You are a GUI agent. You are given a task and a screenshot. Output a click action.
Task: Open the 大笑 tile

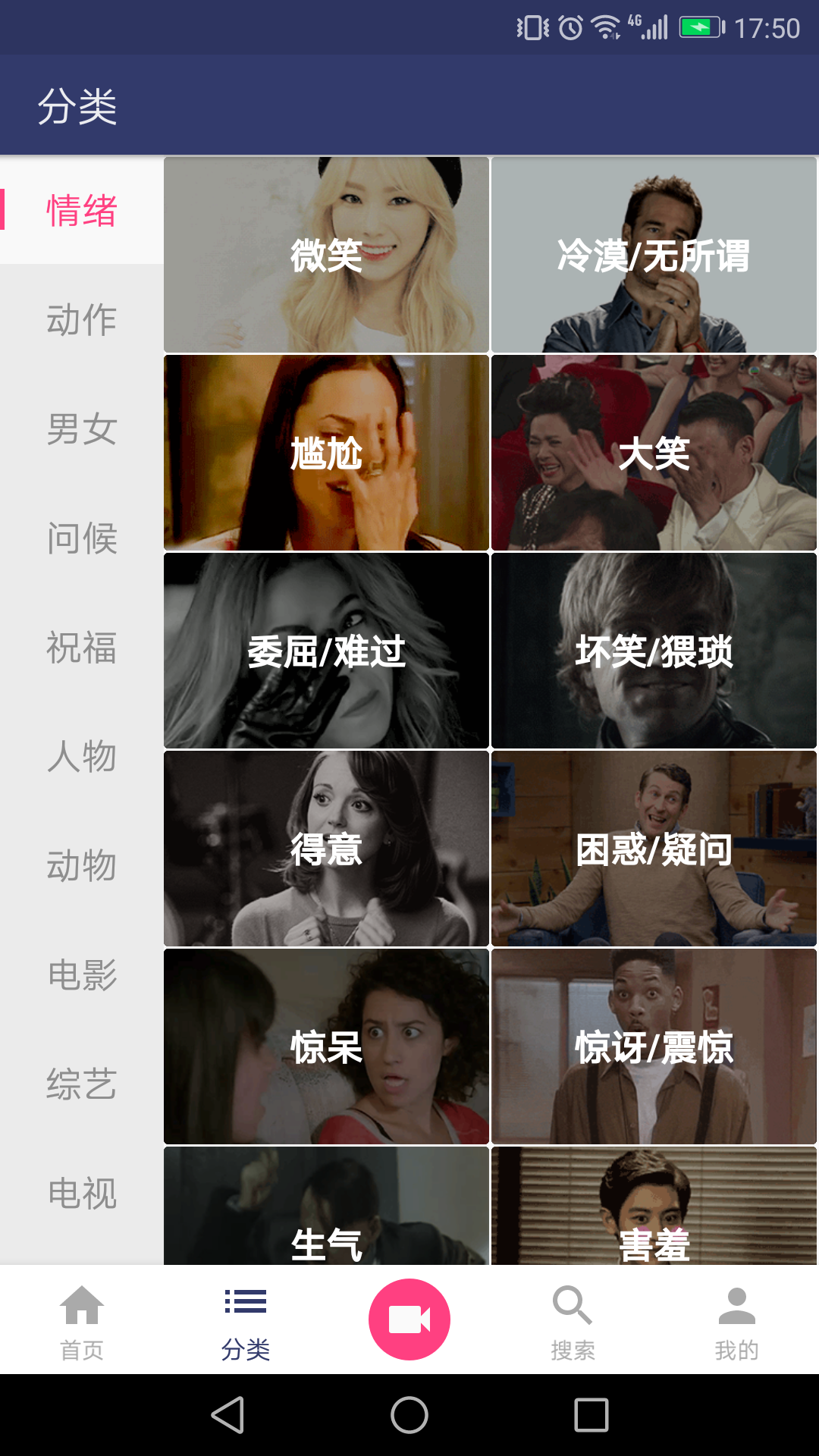click(654, 453)
